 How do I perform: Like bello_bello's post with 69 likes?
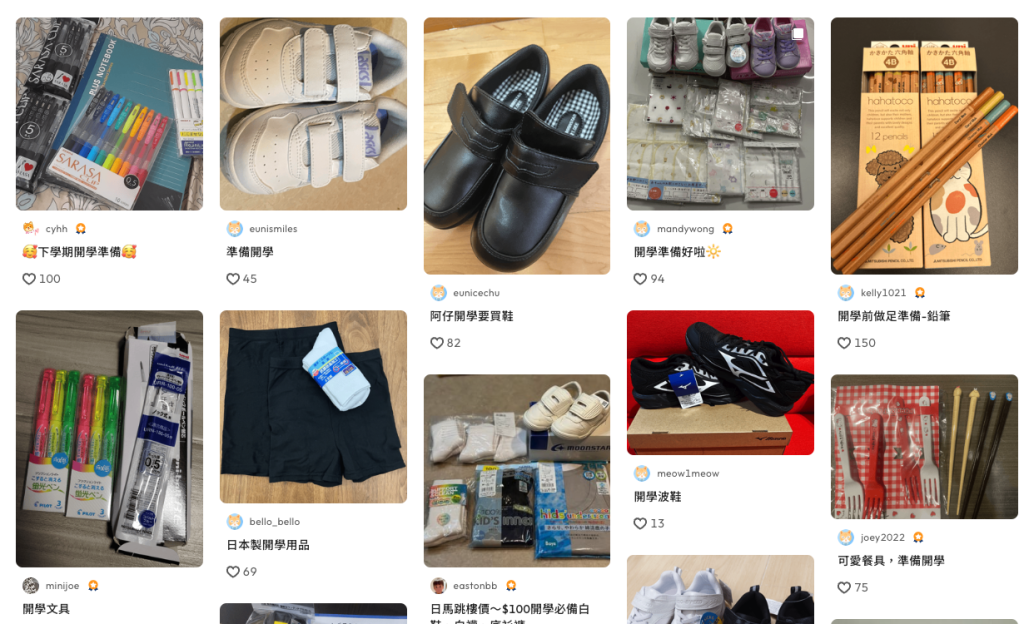(233, 572)
